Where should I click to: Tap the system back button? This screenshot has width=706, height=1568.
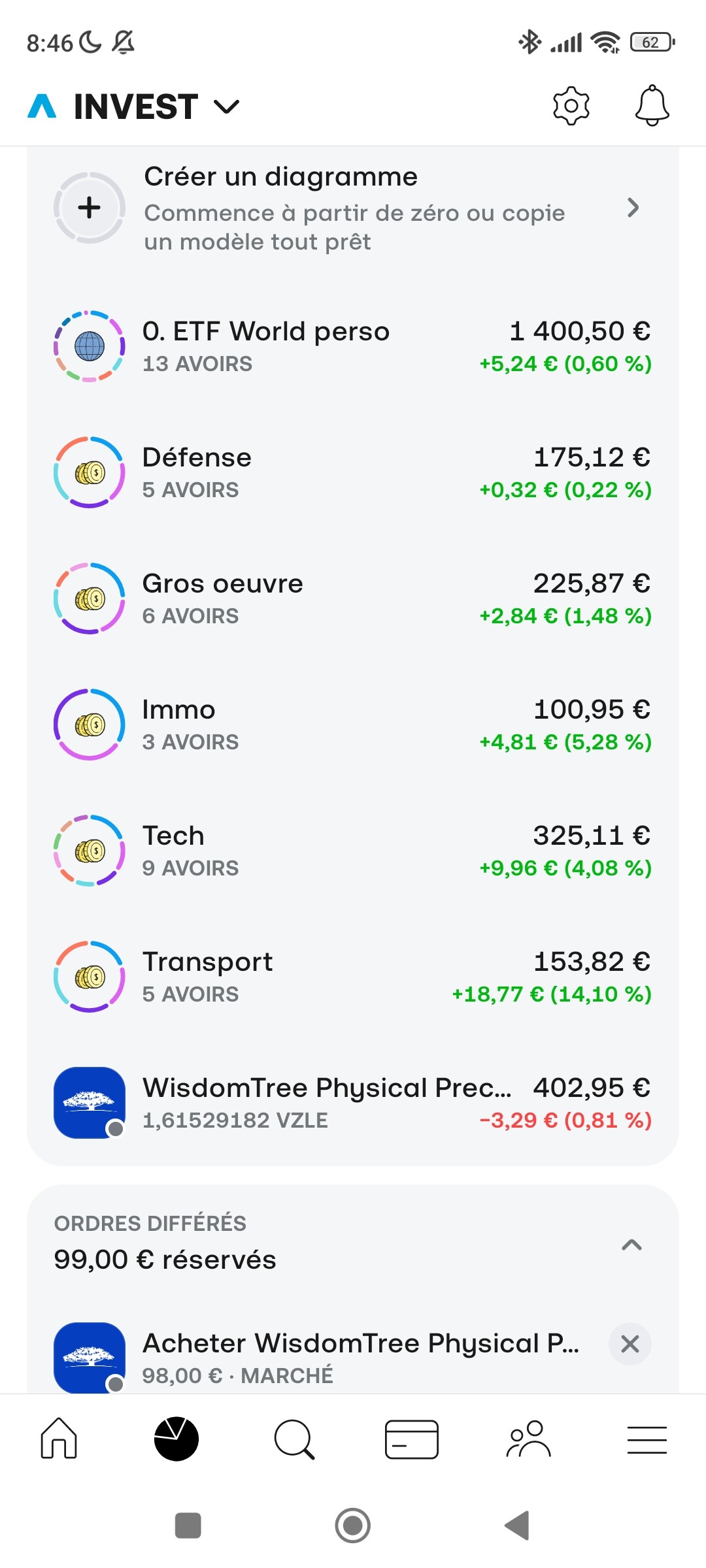(x=517, y=1526)
